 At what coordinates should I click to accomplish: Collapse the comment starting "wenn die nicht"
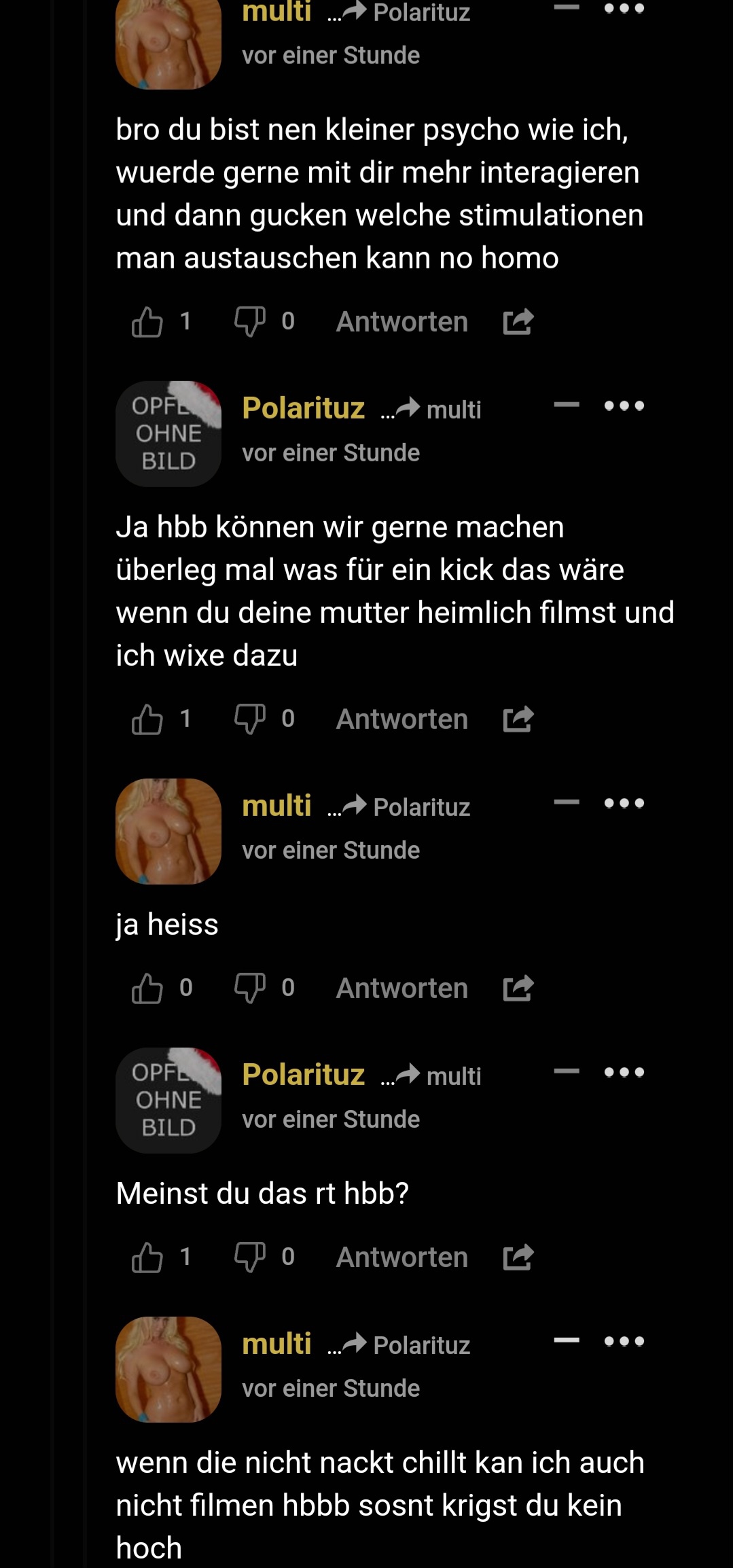click(x=567, y=1340)
